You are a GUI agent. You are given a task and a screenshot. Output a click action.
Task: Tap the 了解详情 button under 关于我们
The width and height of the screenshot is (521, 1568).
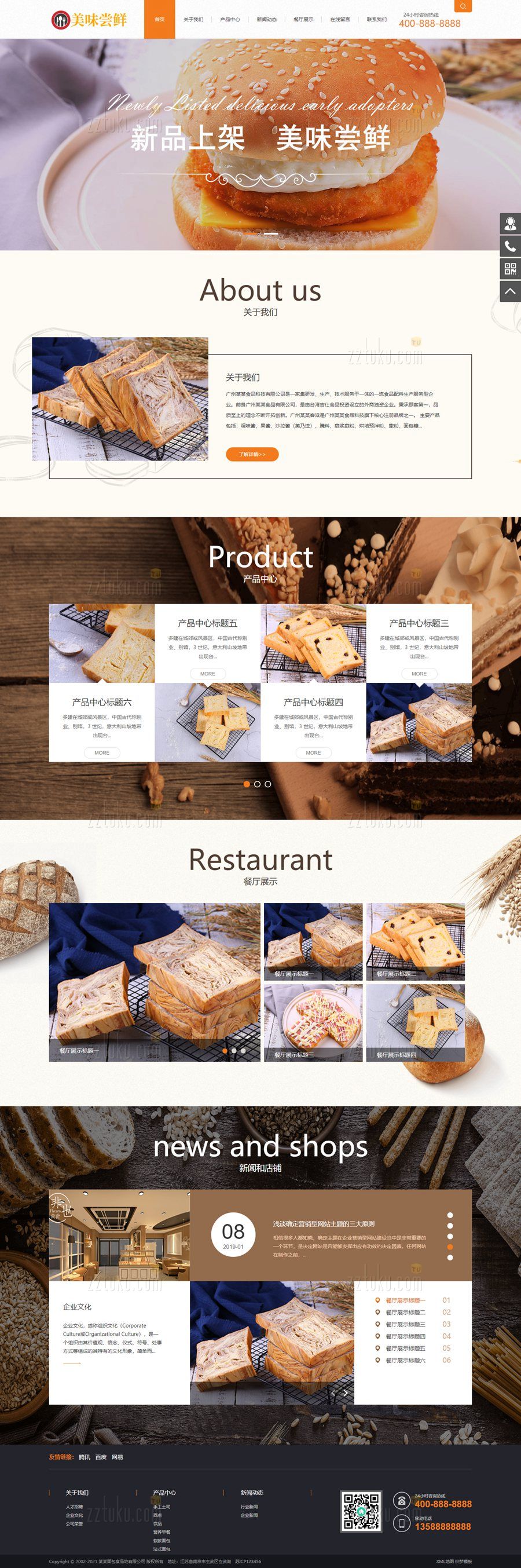(252, 454)
